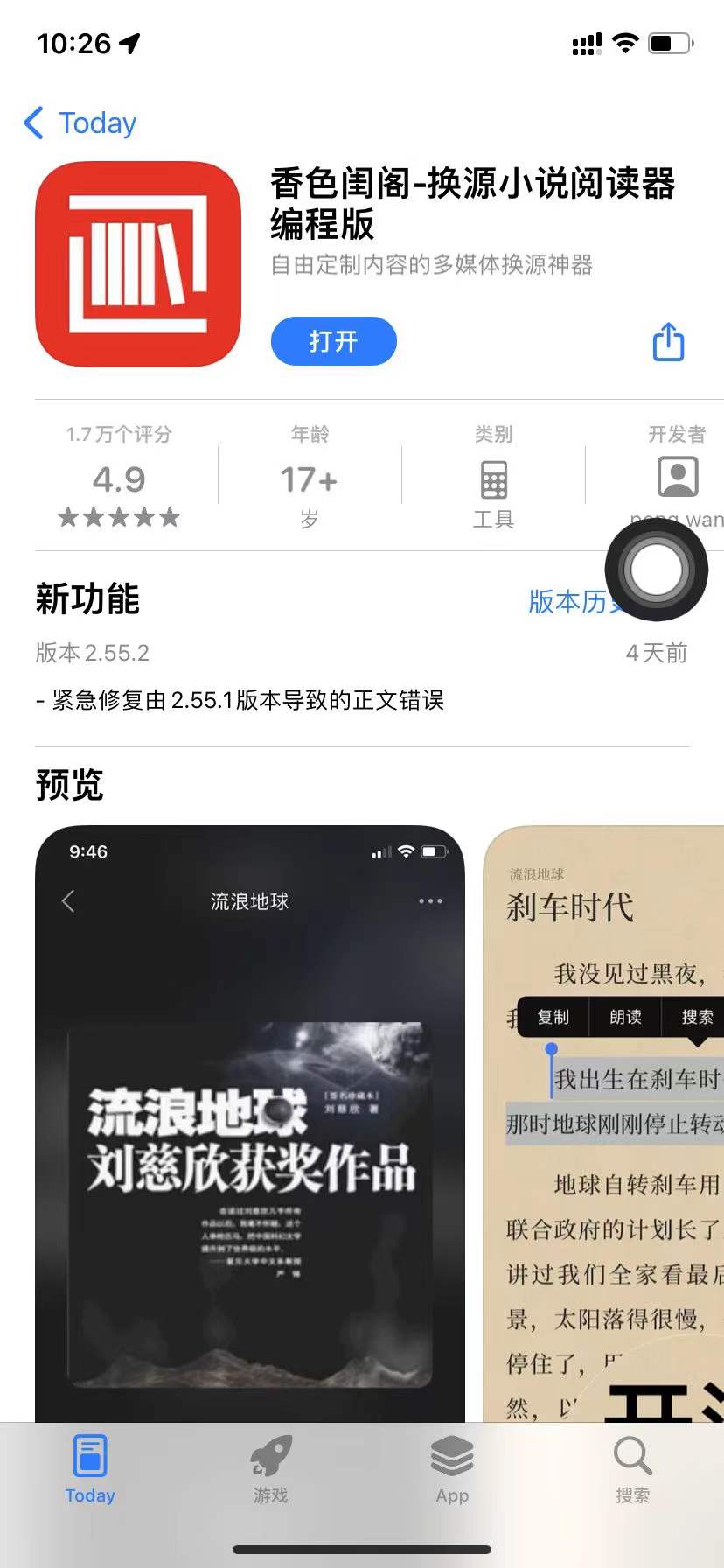The height and width of the screenshot is (1568, 724).
Task: View the 1.7万个评分 rating details
Action: (119, 478)
